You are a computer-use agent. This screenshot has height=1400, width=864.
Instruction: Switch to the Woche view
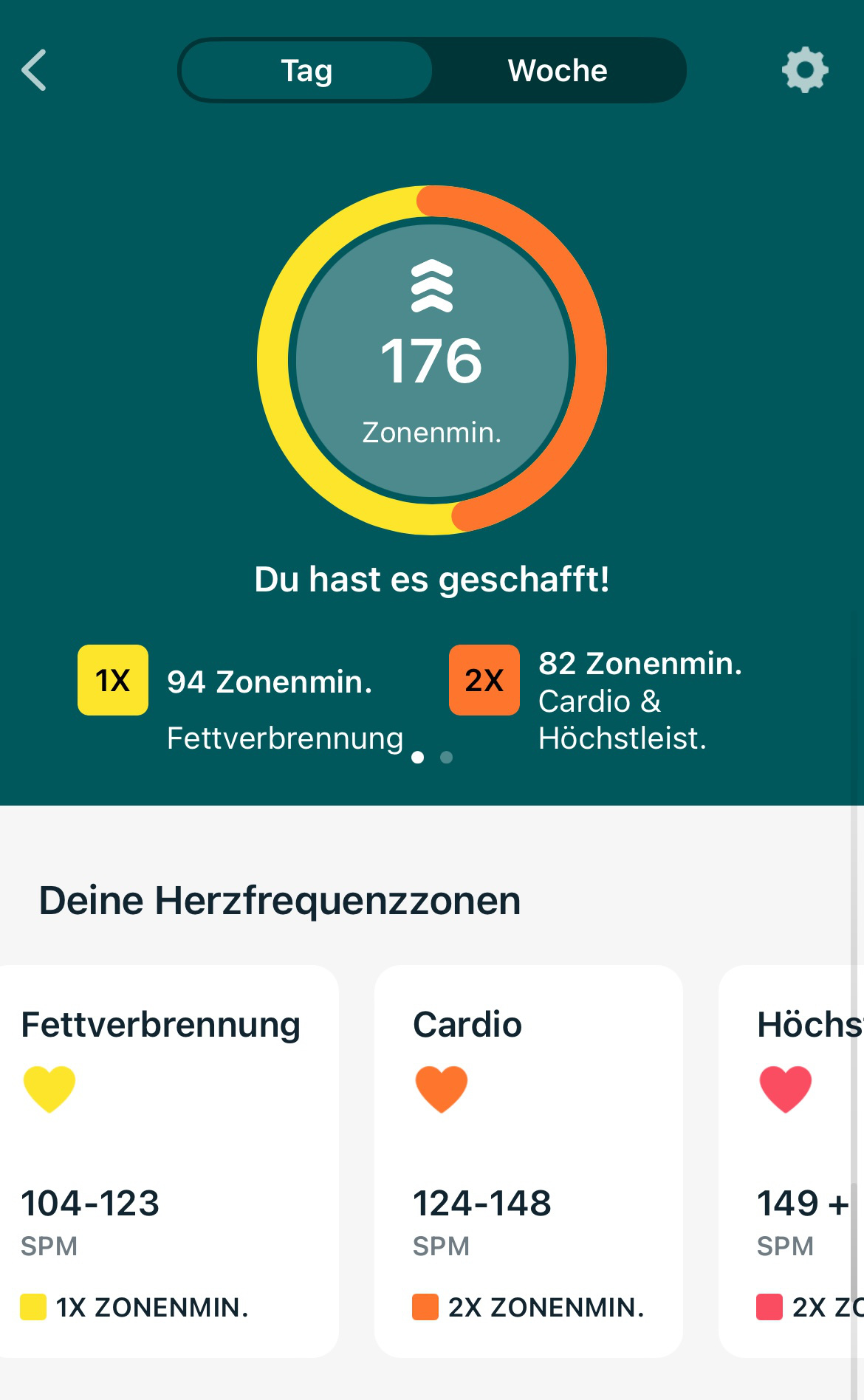[x=558, y=71]
